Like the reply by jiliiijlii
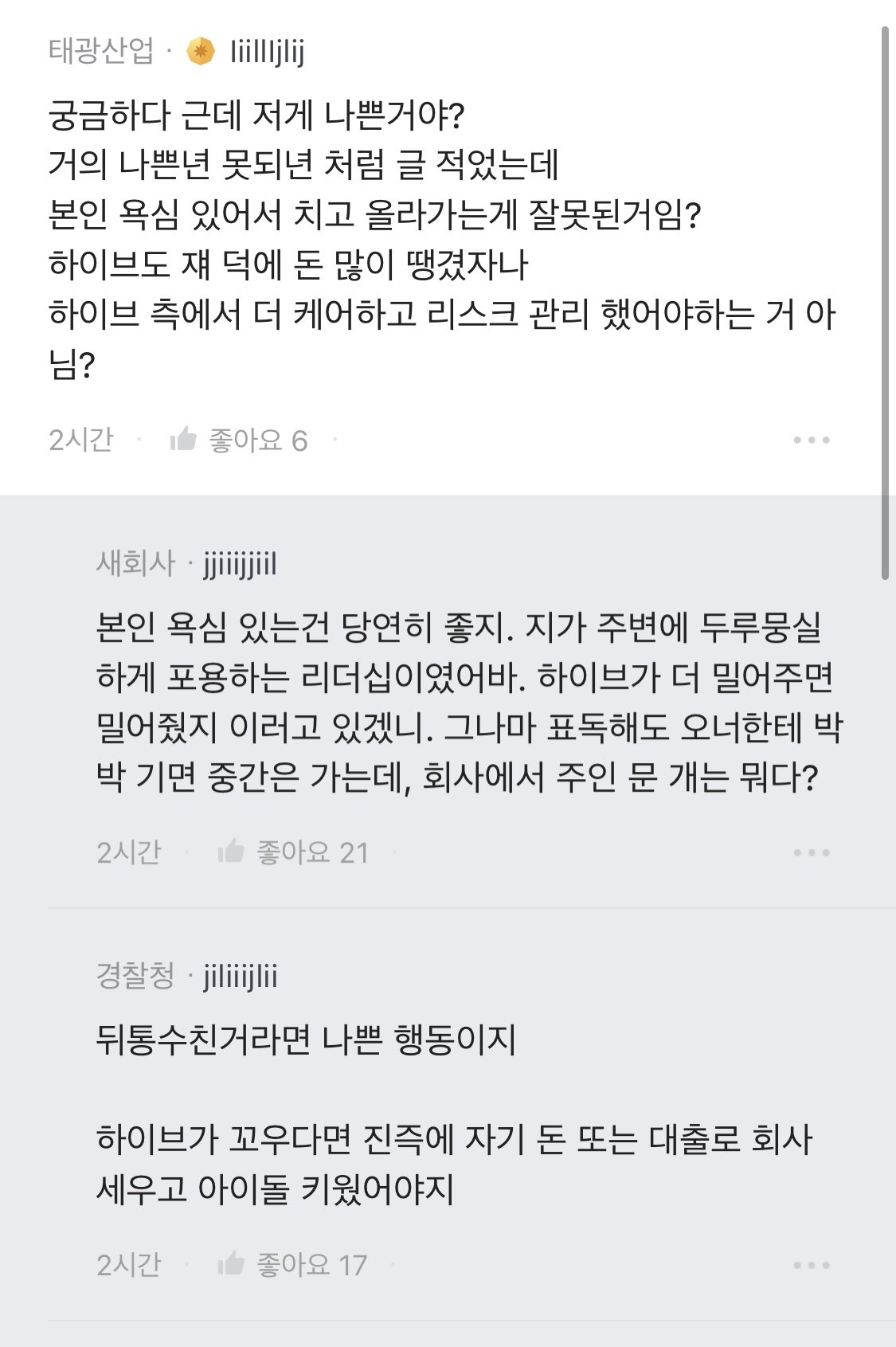The image size is (896, 1347). pyautogui.click(x=232, y=1264)
